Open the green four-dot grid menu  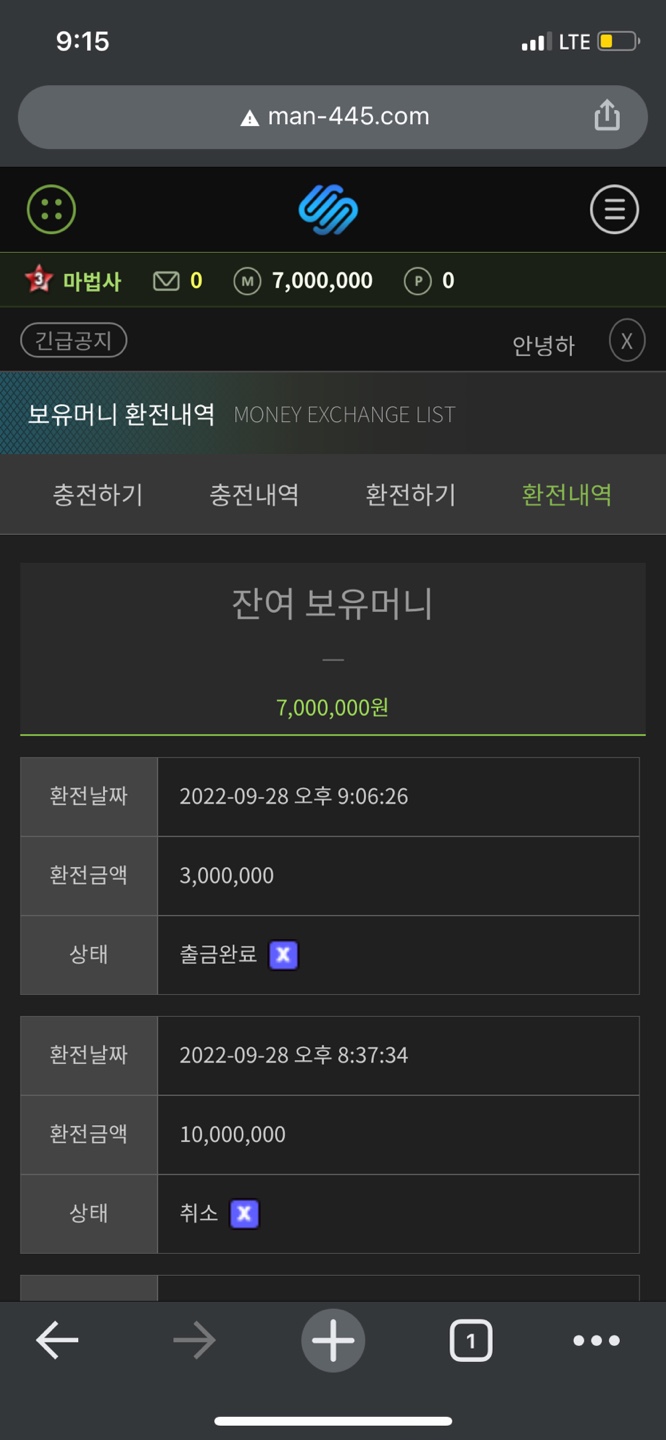point(51,210)
